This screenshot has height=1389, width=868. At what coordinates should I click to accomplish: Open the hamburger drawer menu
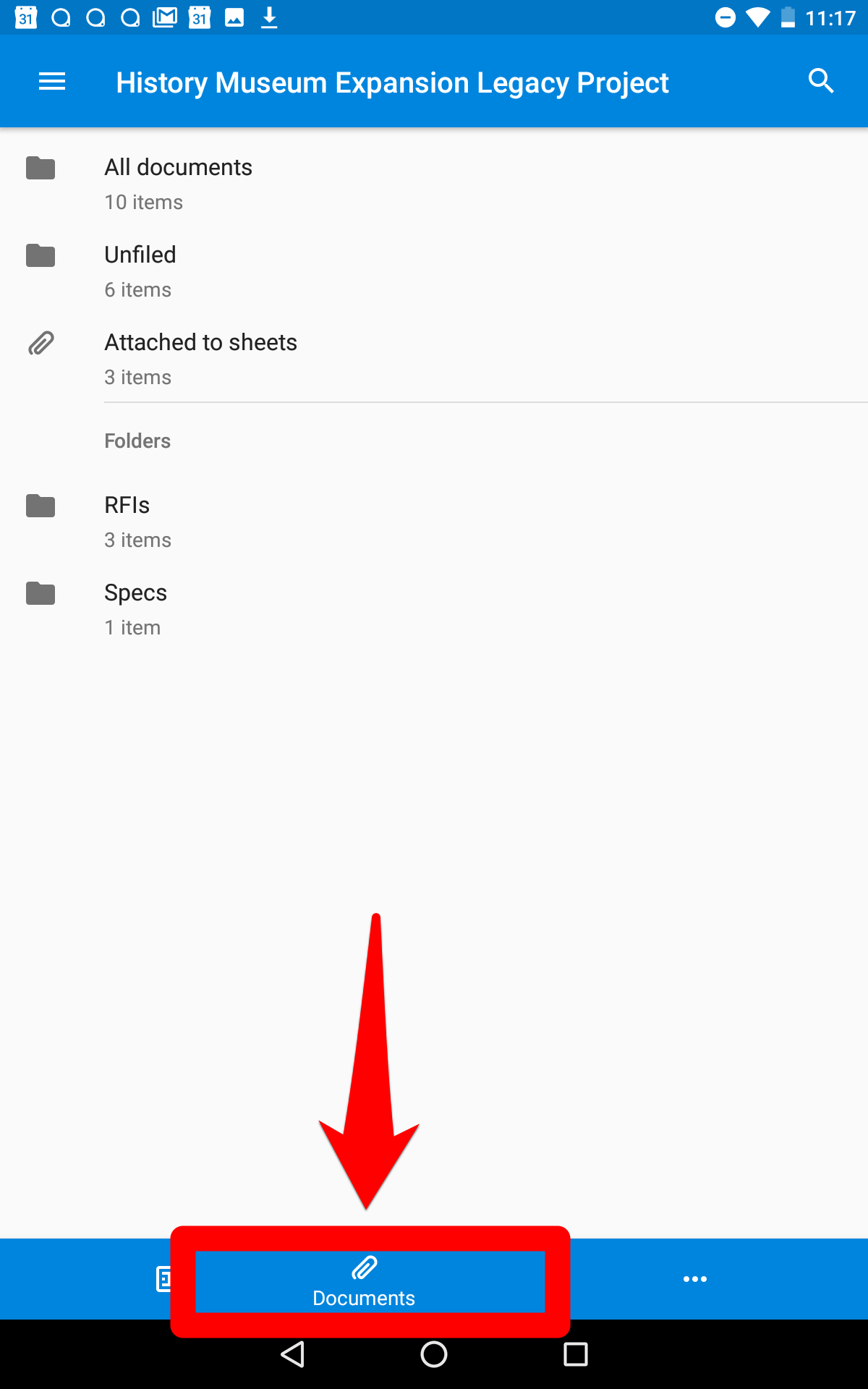tap(52, 82)
